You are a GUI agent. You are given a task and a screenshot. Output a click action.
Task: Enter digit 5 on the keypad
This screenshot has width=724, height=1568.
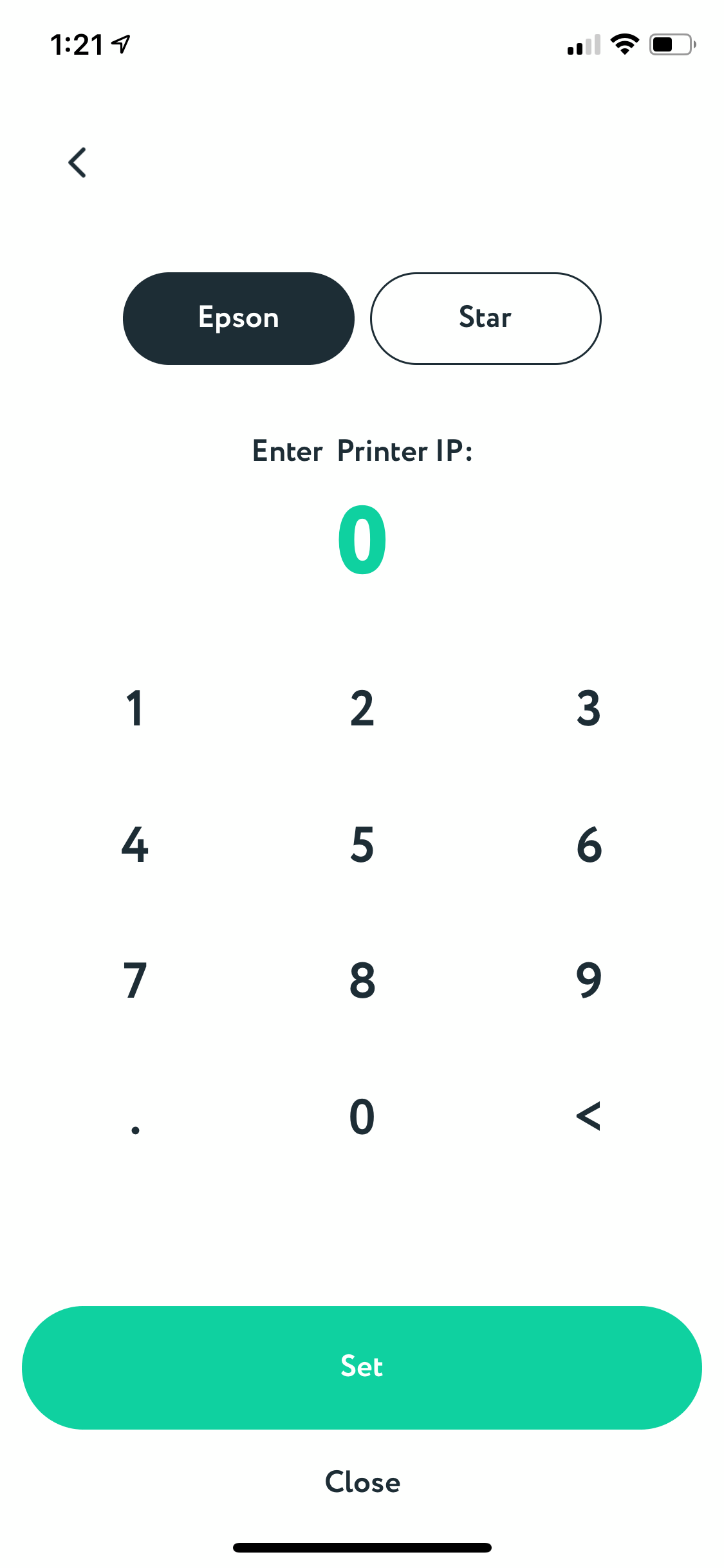pyautogui.click(x=362, y=845)
